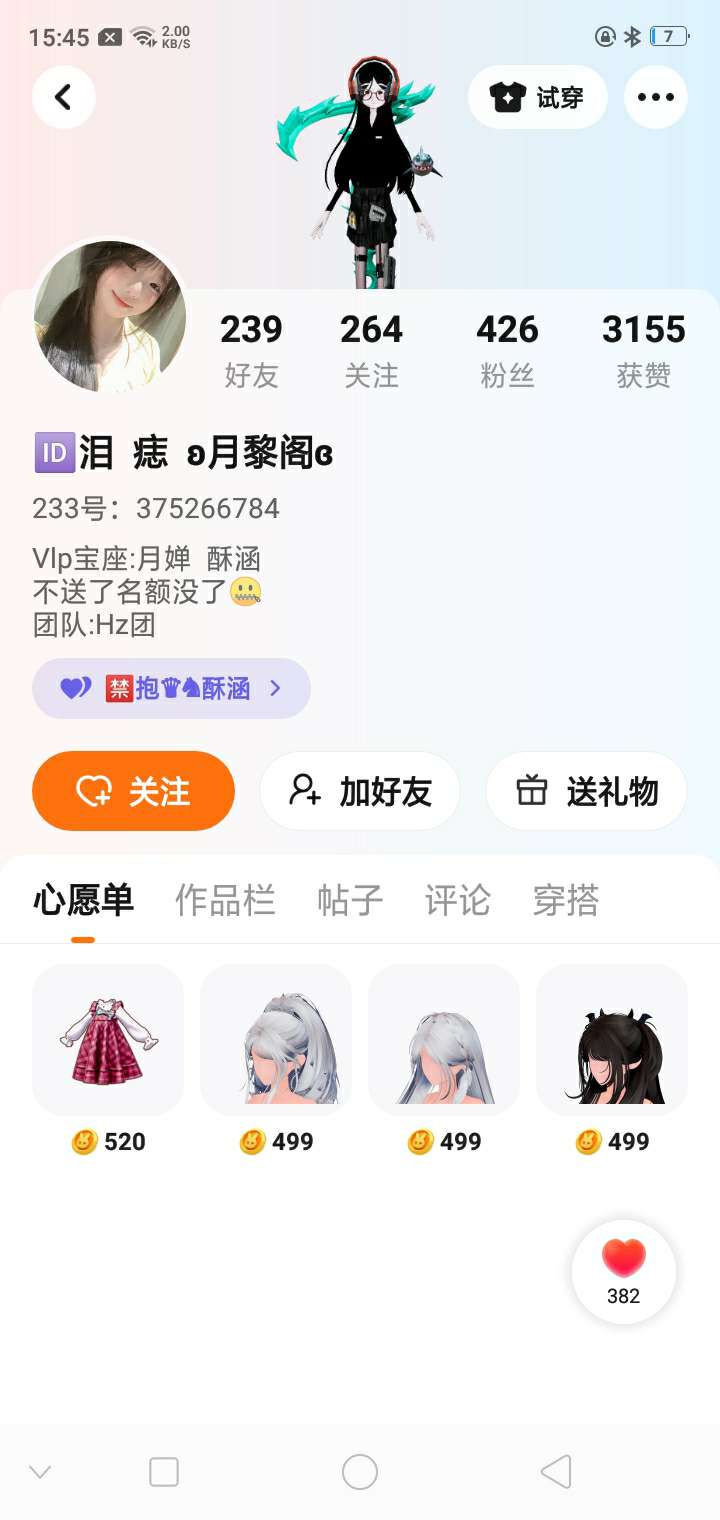This screenshot has height=1520, width=720.
Task: Go back using the top-left arrow
Action: click(64, 97)
